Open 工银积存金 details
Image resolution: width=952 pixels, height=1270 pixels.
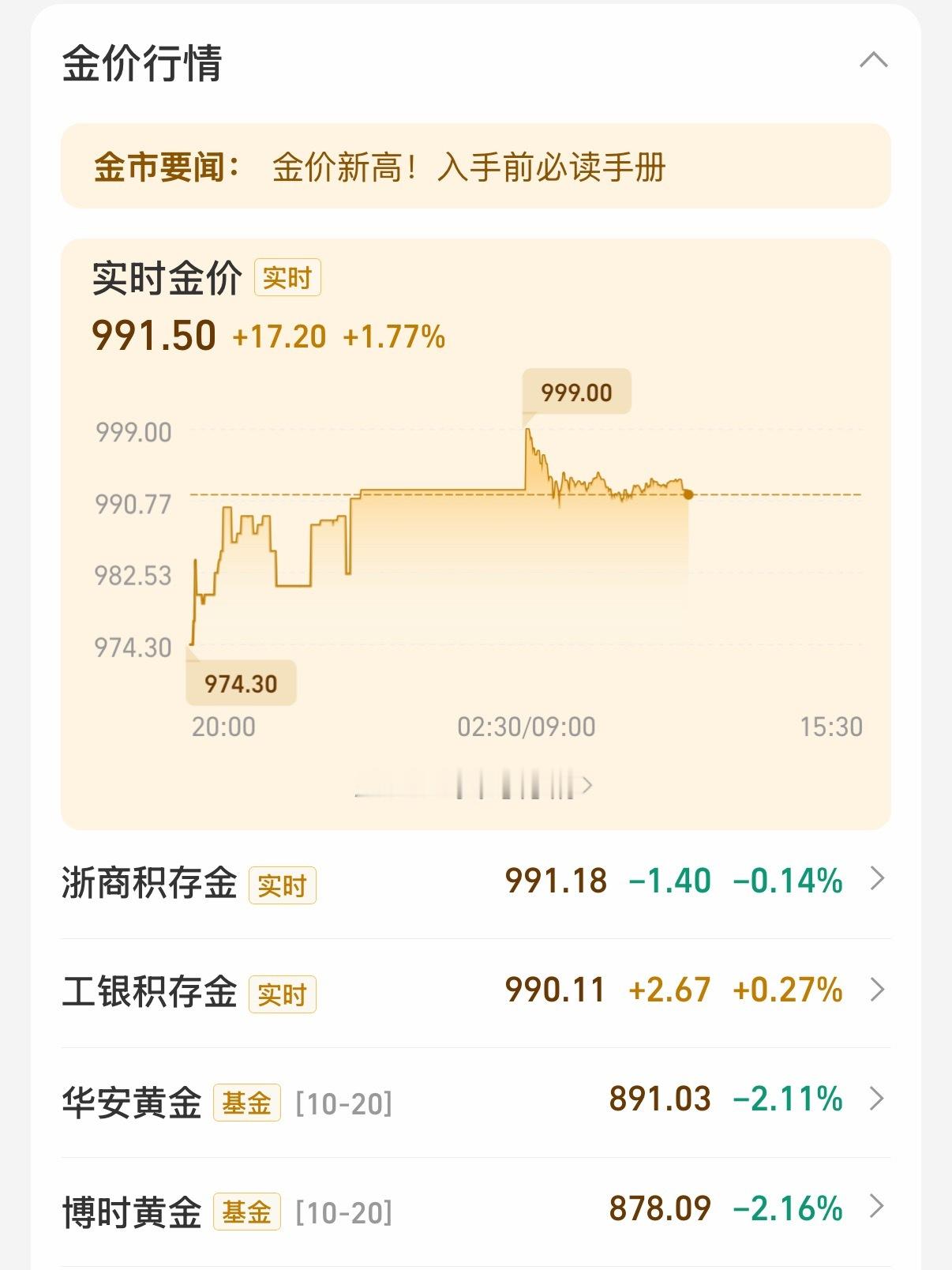[x=475, y=991]
